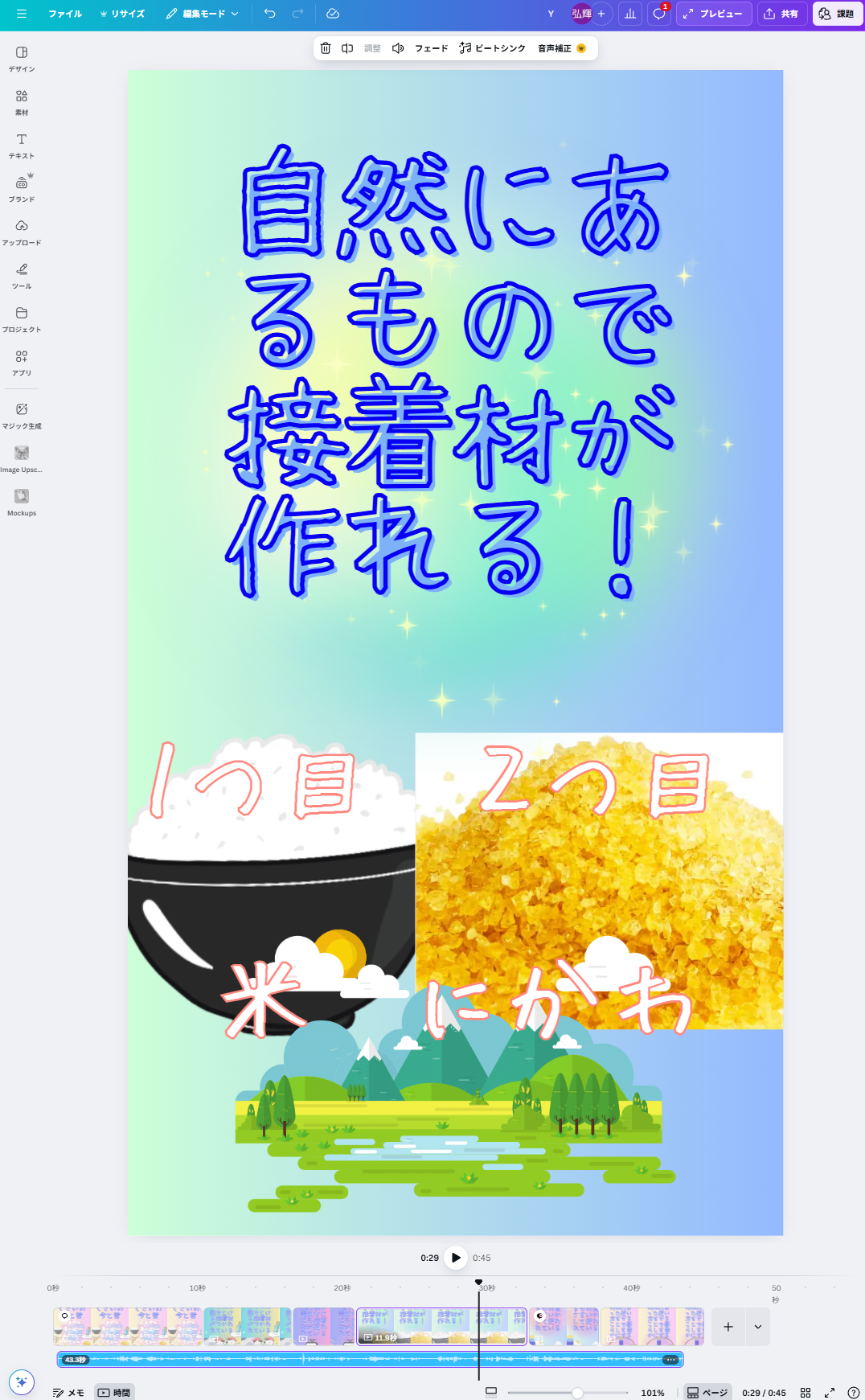The width and height of the screenshot is (865, 1400).
Task: Play the video from 0:29
Action: tap(456, 1258)
